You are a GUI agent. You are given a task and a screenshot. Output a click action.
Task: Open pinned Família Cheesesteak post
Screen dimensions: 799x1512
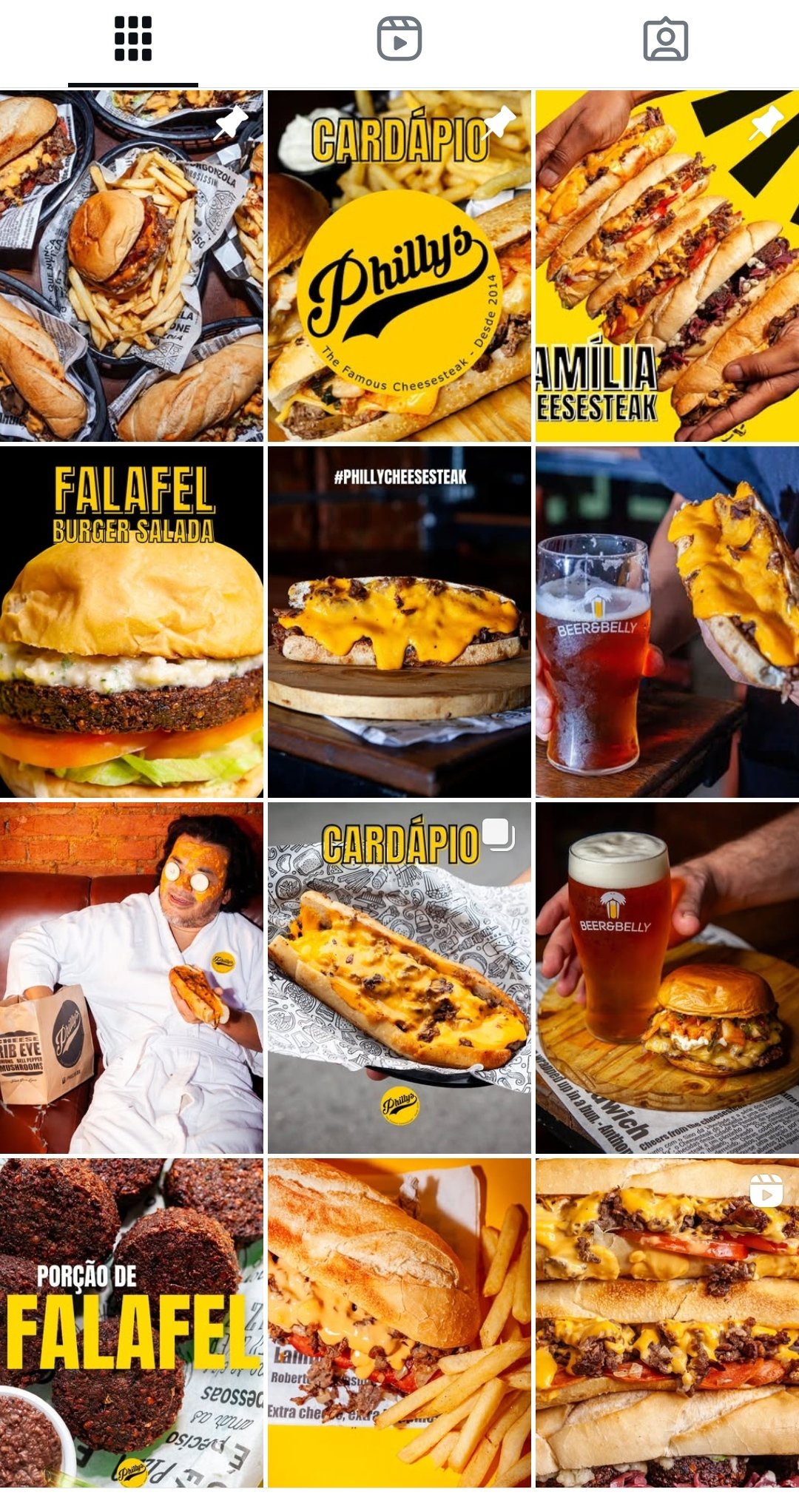667,266
